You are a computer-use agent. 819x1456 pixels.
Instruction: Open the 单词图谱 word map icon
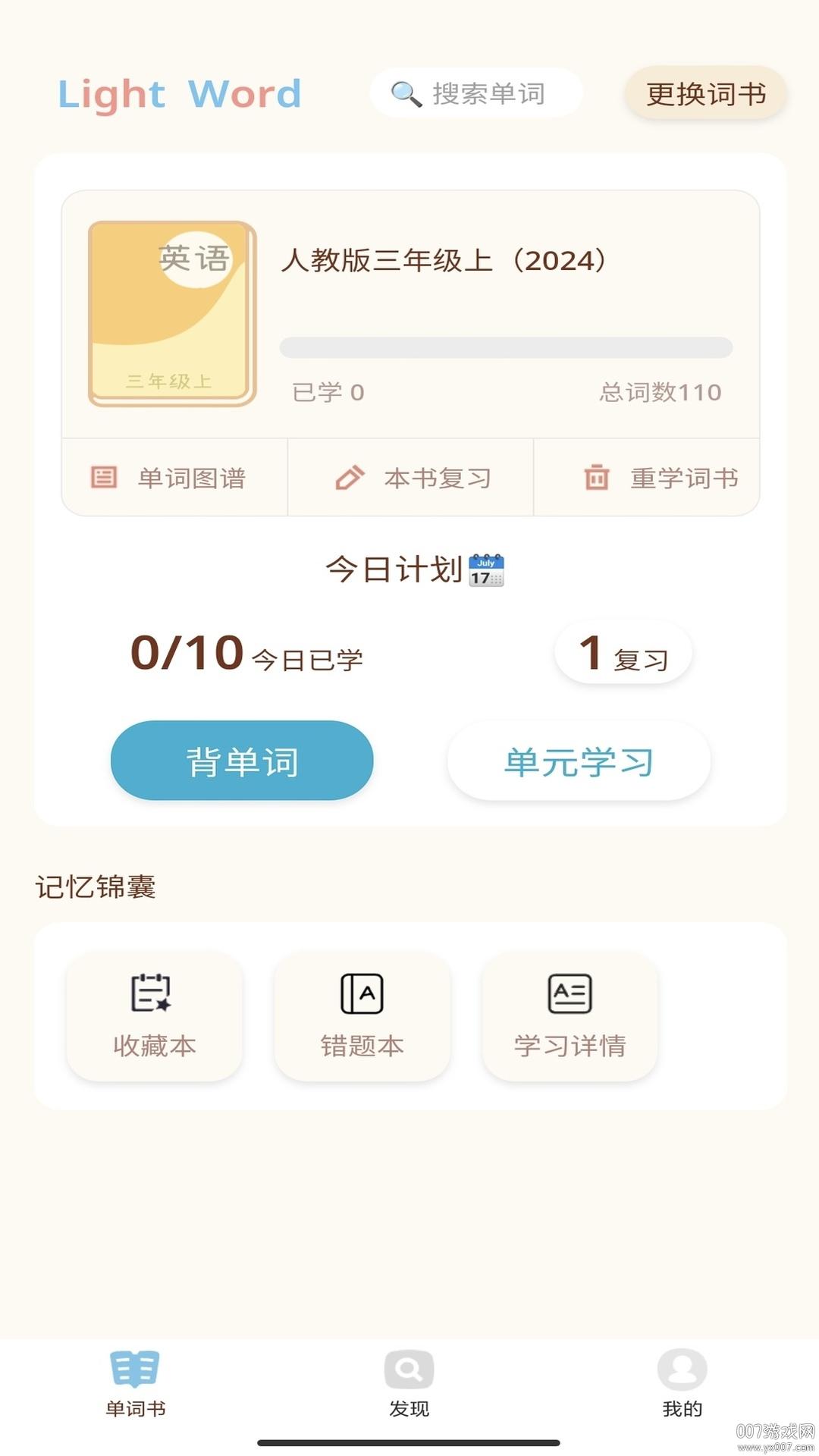105,477
